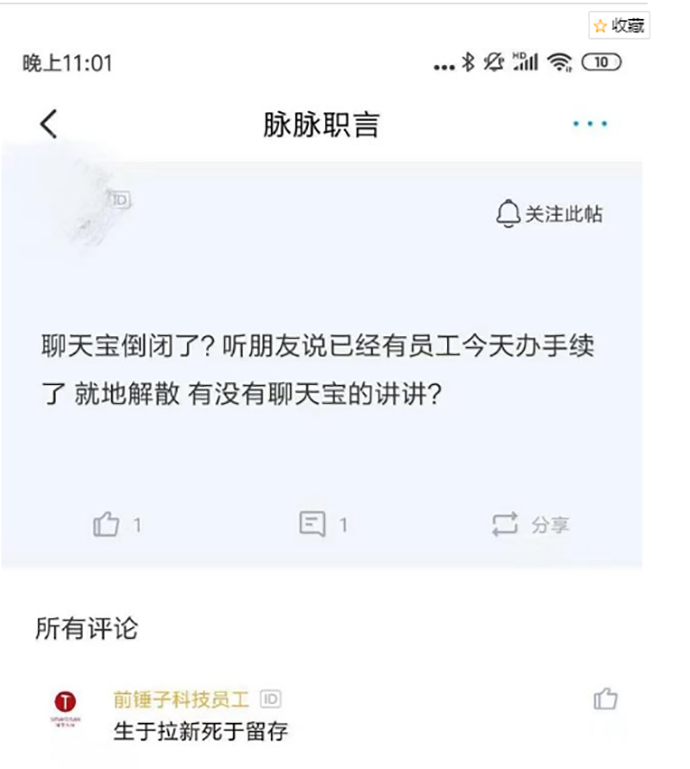Open the three-dot overflow menu
690x769 pixels.
590,124
